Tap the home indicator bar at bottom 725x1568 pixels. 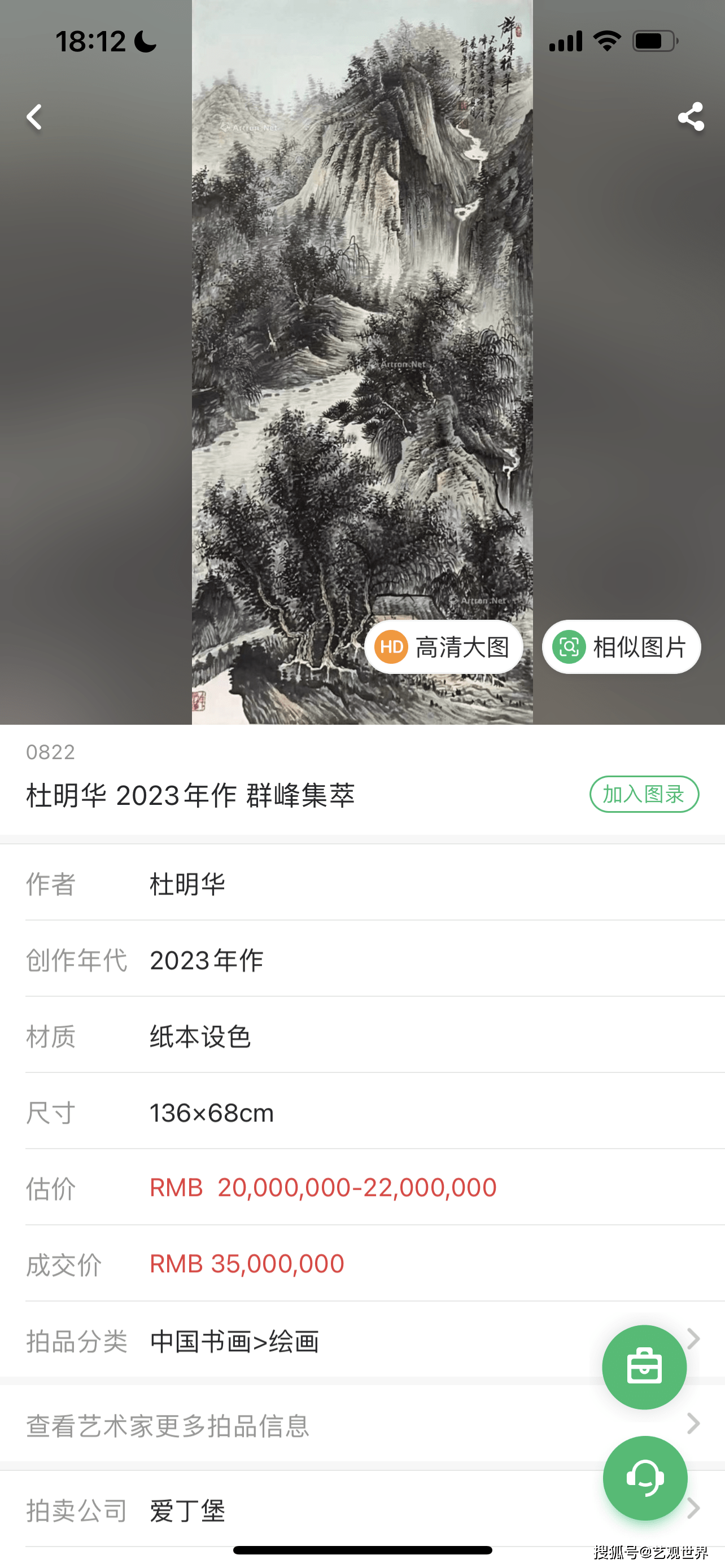point(362,1550)
